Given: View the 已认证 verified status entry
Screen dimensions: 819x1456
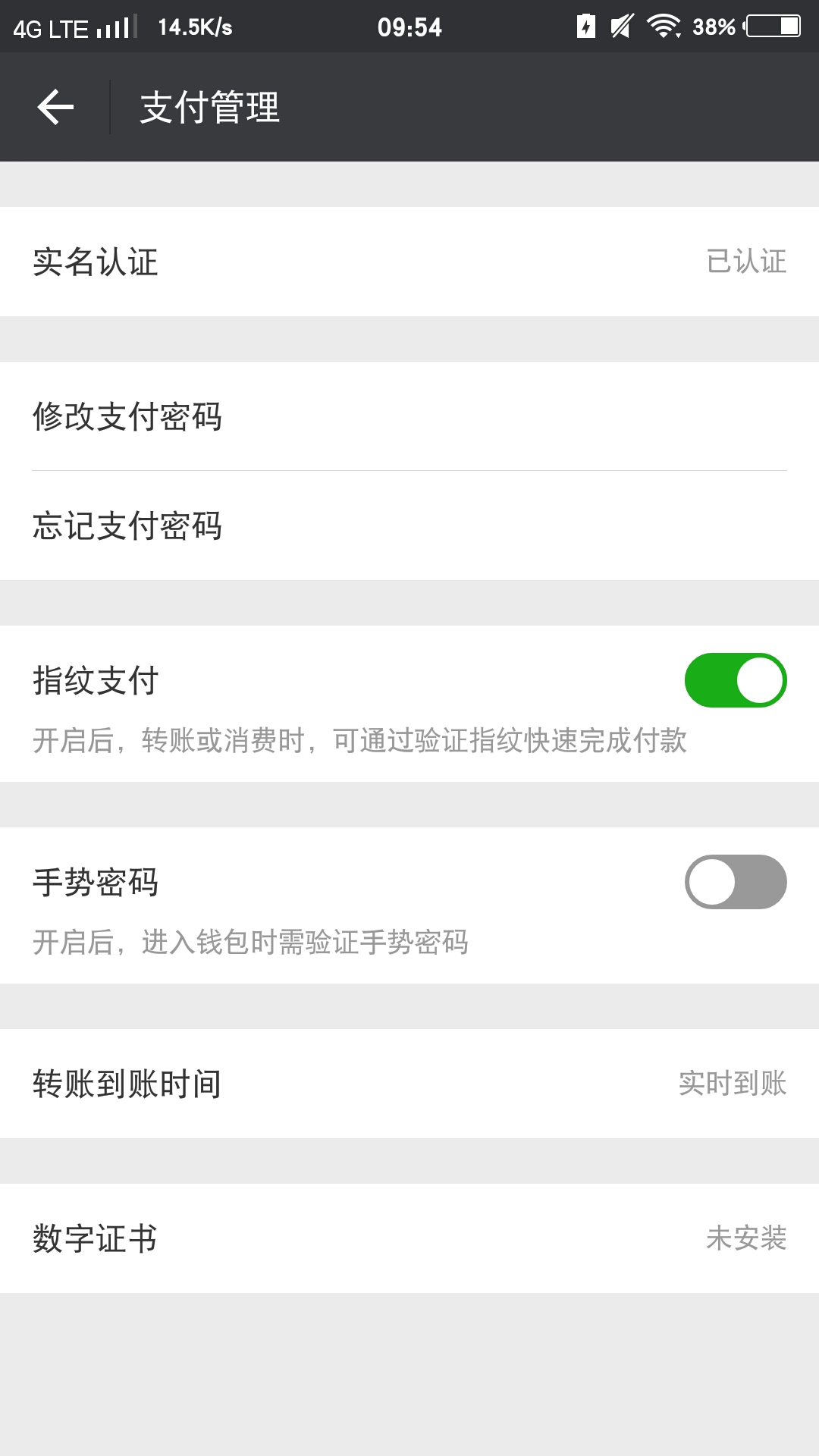Looking at the screenshot, I should (745, 262).
